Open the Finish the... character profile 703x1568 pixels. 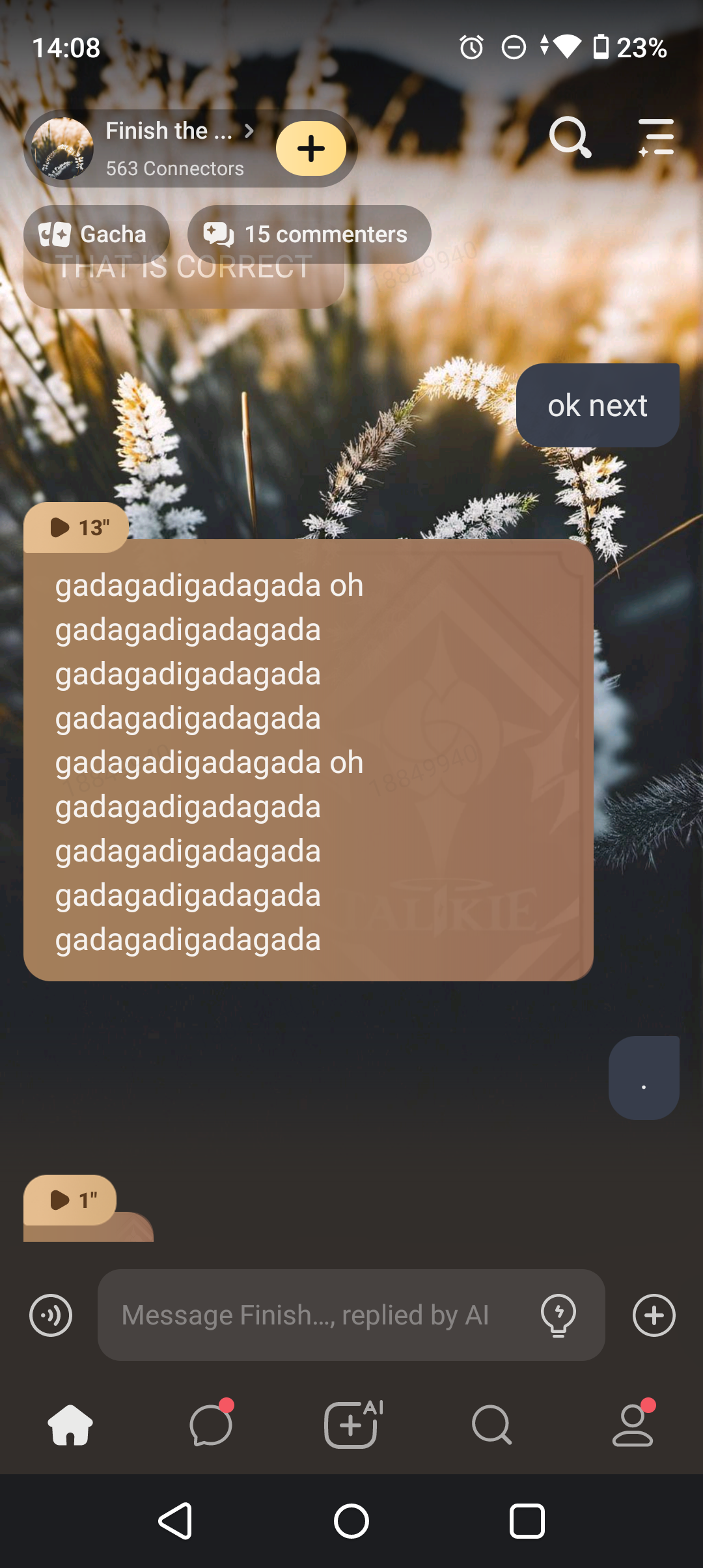(x=168, y=148)
